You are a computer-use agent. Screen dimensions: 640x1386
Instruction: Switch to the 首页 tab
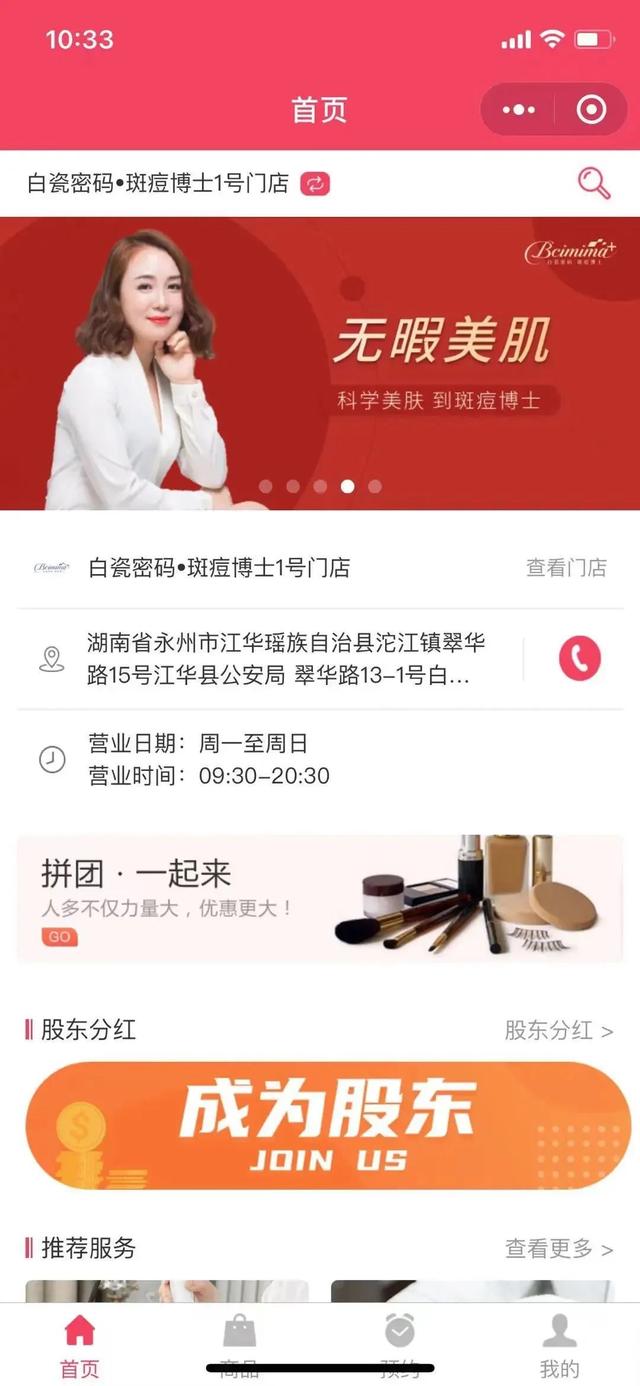80,1345
